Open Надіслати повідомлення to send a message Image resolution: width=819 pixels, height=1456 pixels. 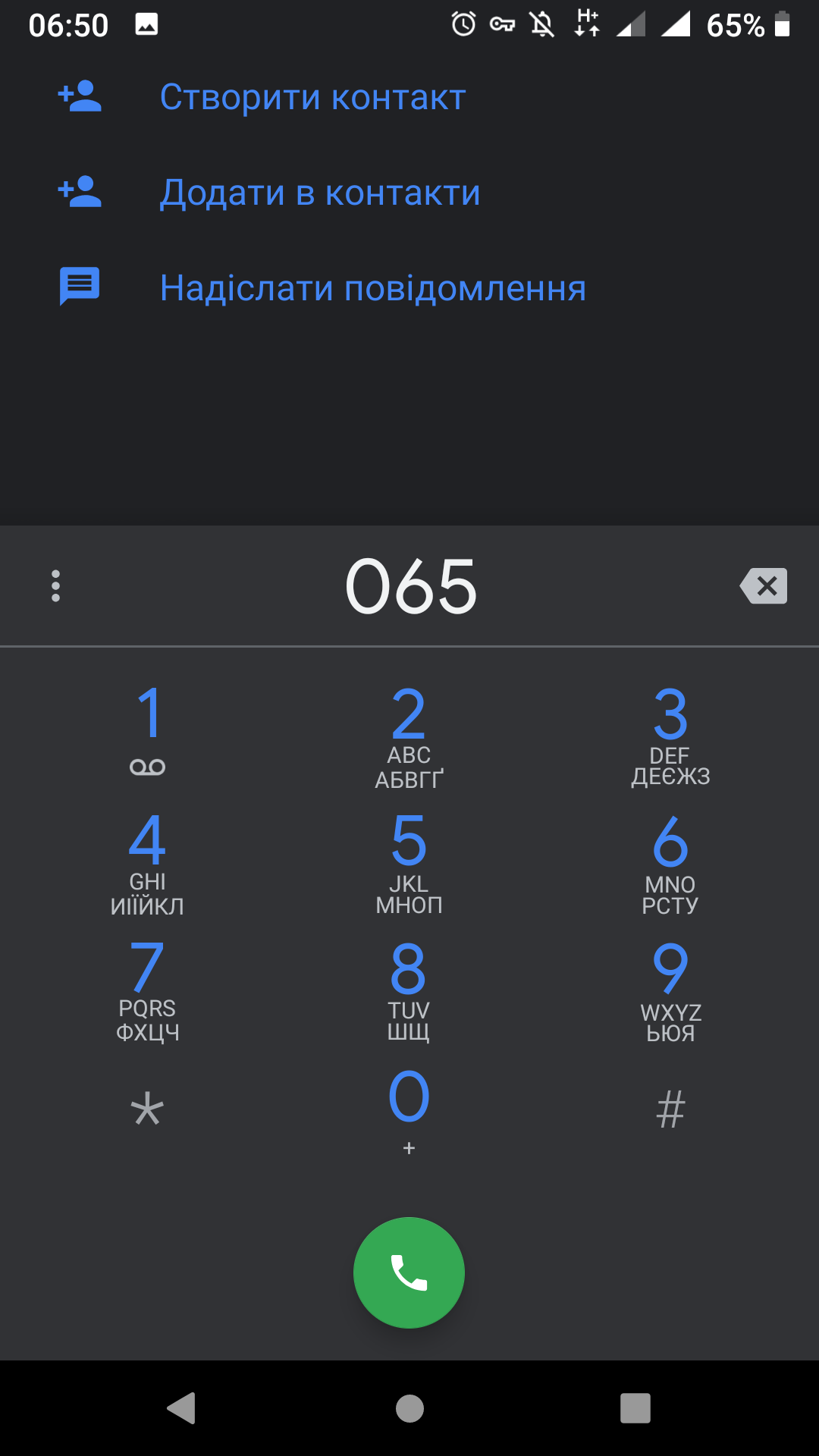click(372, 288)
